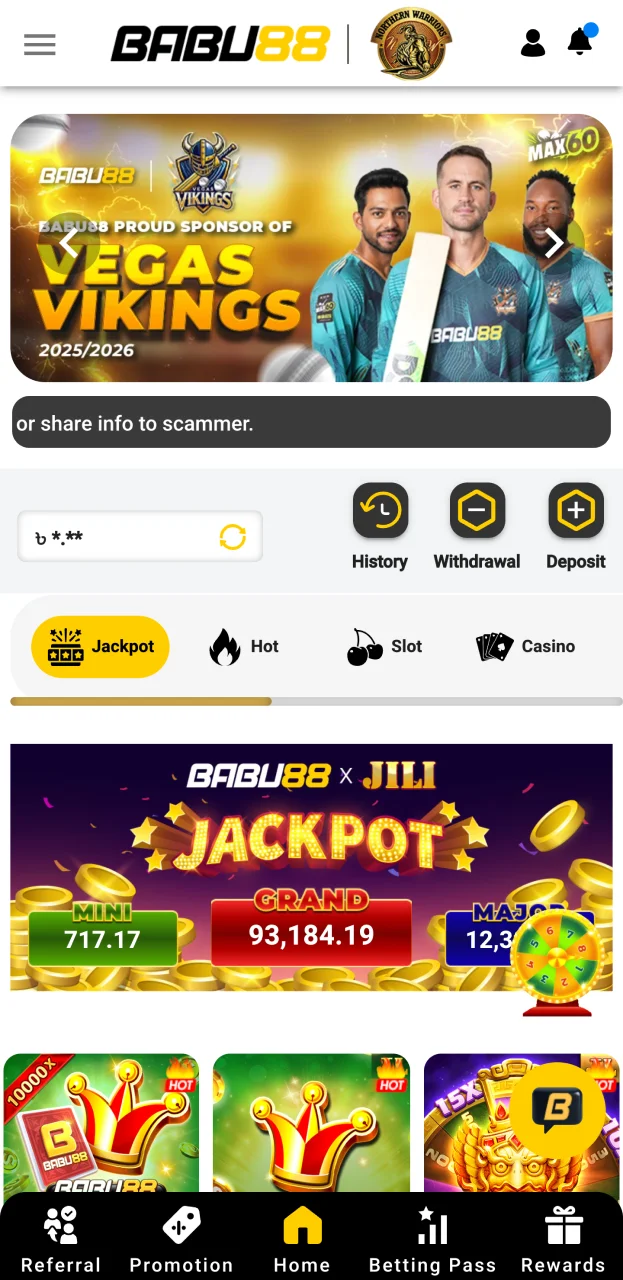Open transaction History
Image resolution: width=623 pixels, height=1280 pixels.
pos(380,511)
